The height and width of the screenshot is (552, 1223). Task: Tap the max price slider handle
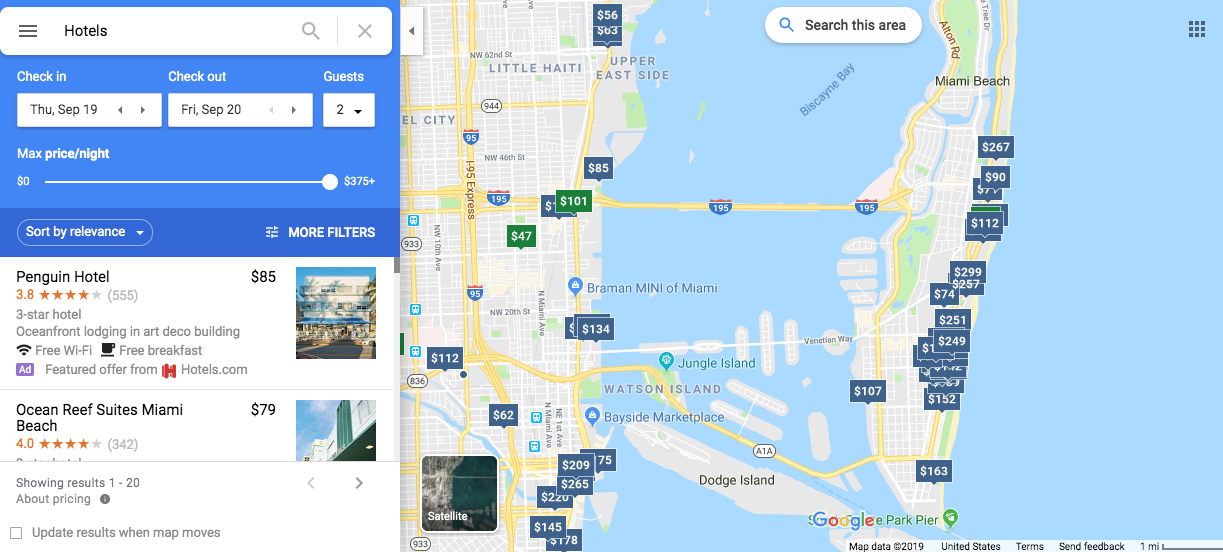click(330, 181)
